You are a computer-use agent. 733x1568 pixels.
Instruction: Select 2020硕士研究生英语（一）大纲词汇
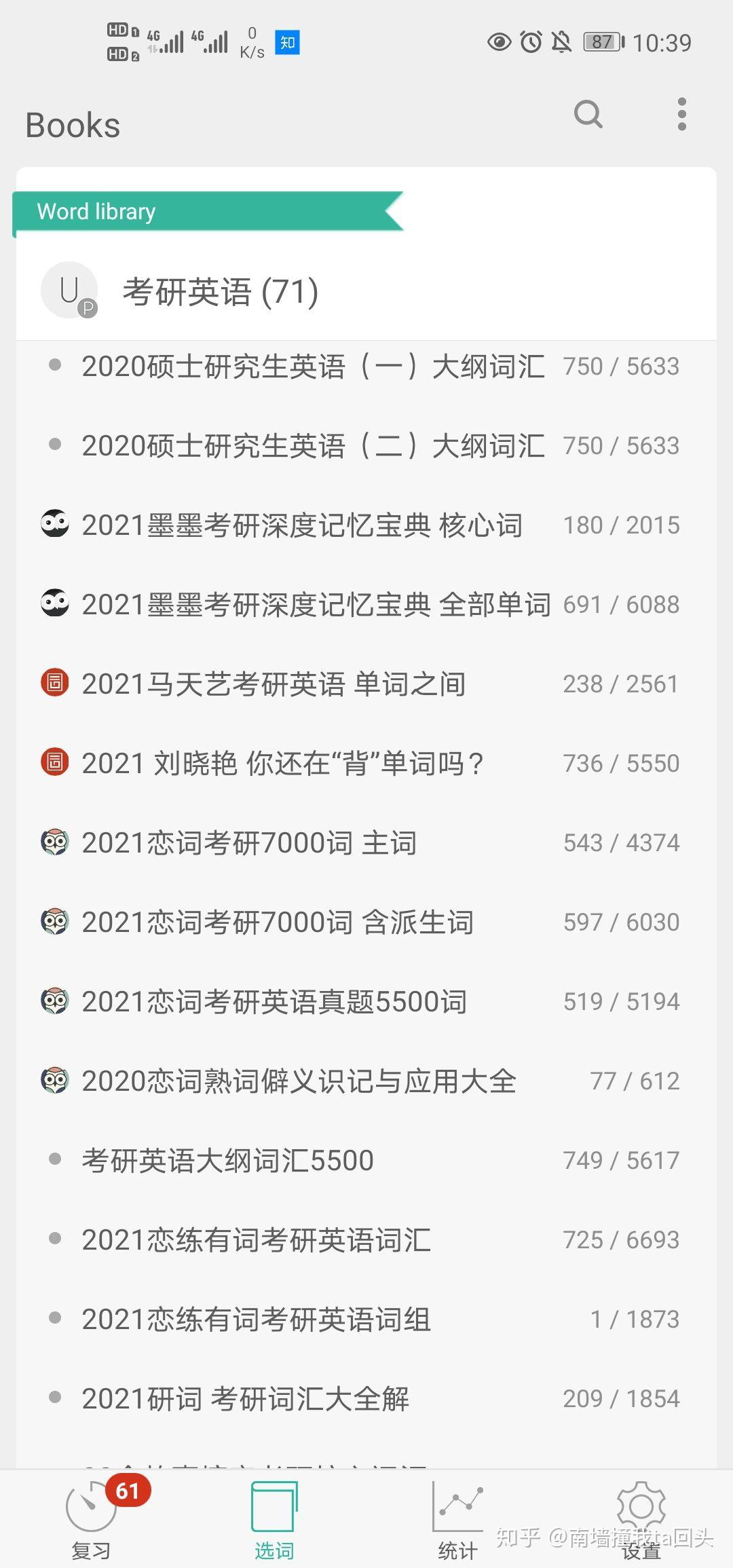click(x=313, y=367)
